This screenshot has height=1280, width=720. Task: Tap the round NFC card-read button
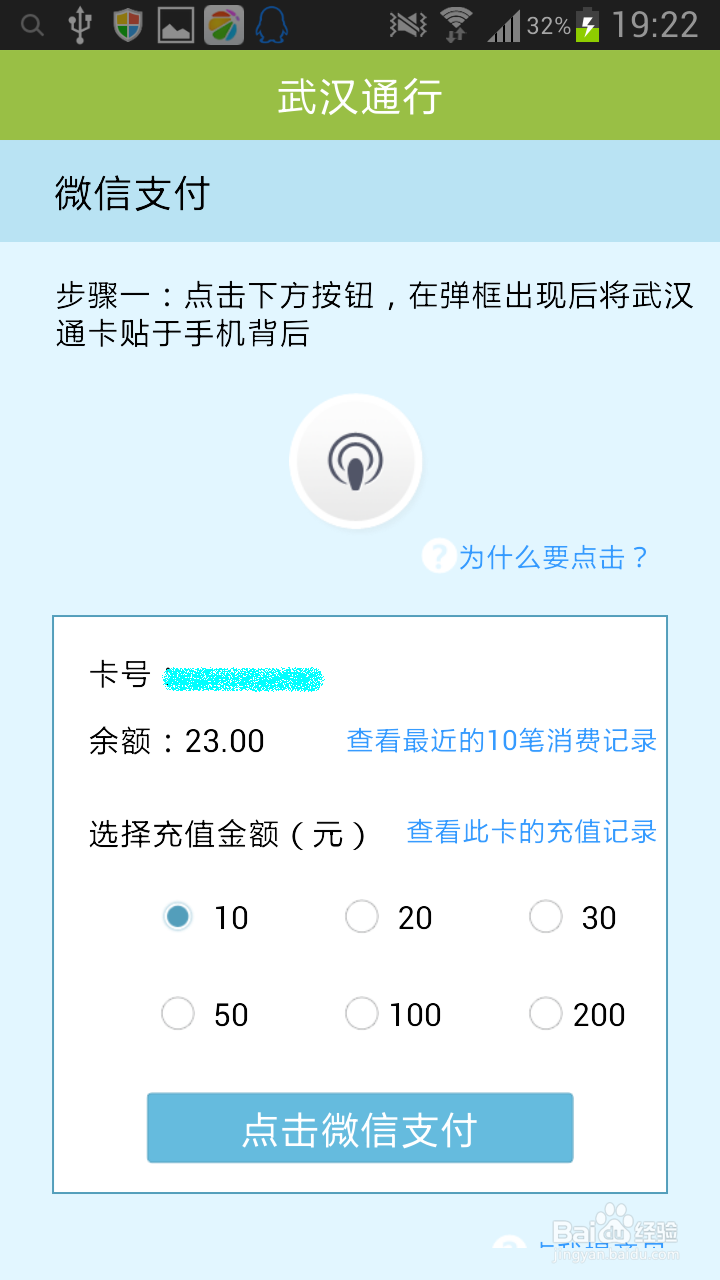coord(356,461)
